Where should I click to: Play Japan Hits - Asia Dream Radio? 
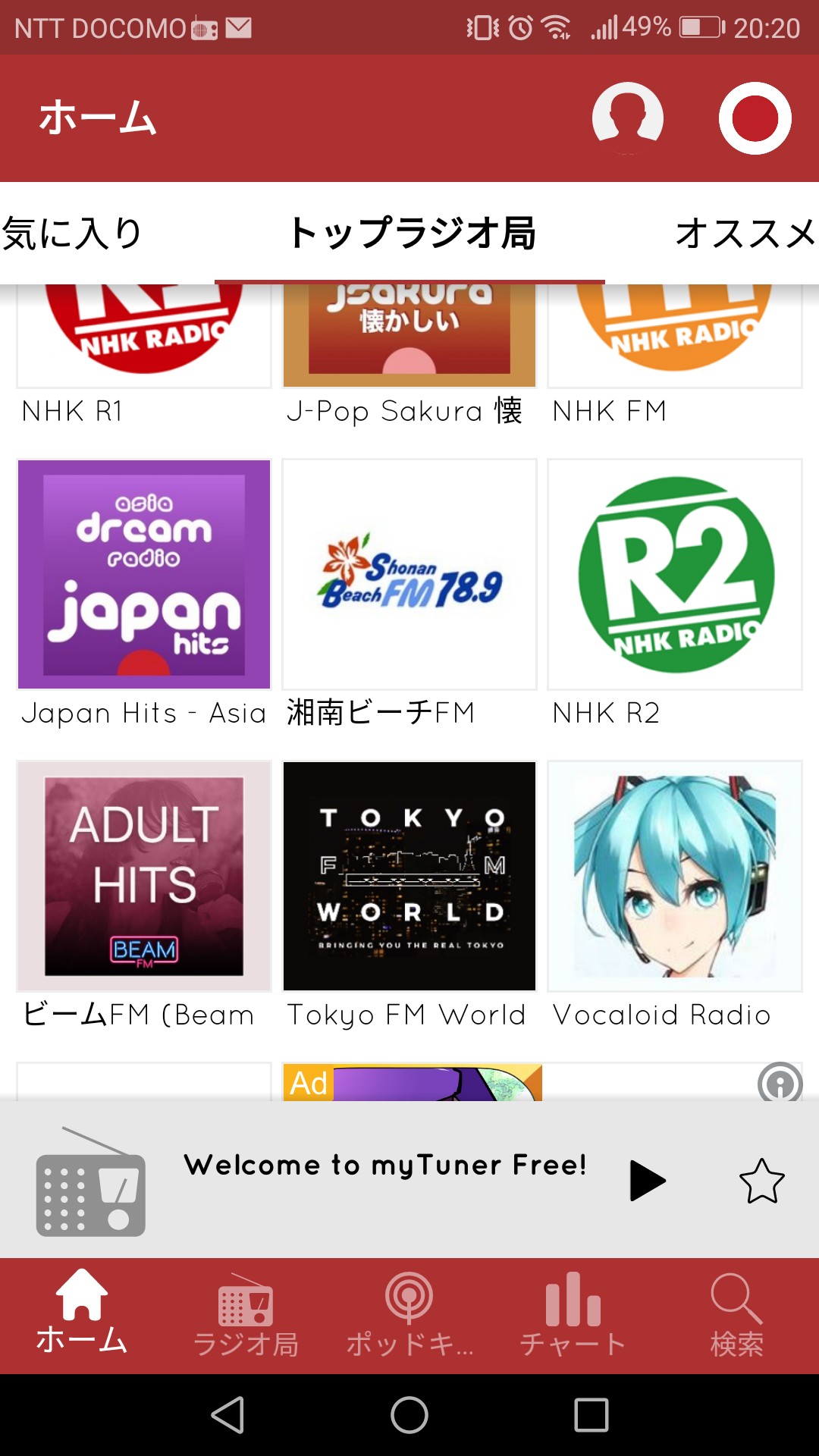point(144,574)
